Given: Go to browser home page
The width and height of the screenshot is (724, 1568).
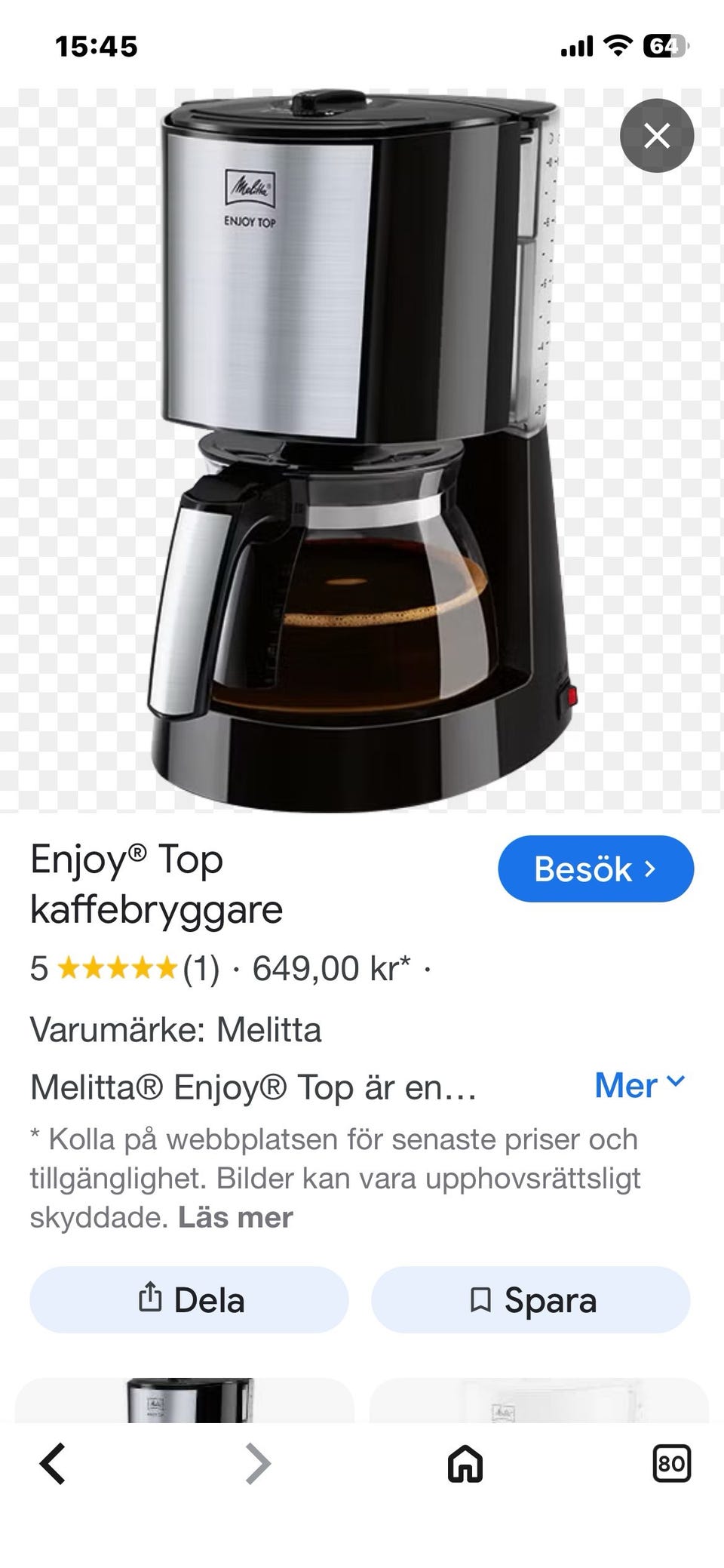Looking at the screenshot, I should click(x=465, y=1464).
